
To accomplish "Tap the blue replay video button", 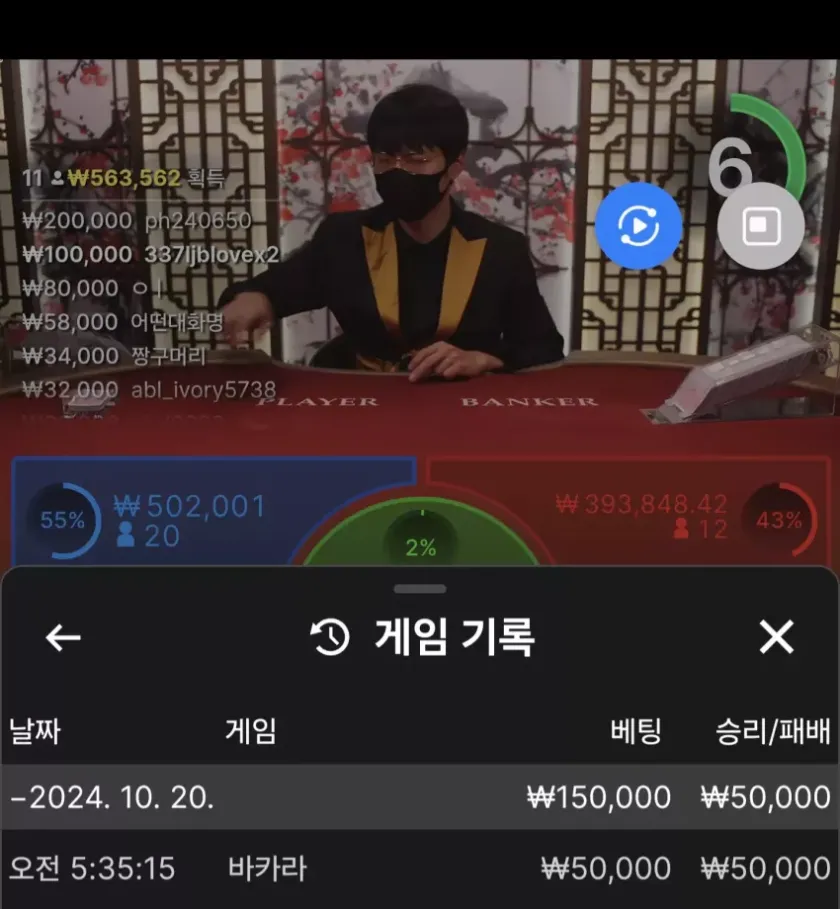I will click(x=638, y=226).
